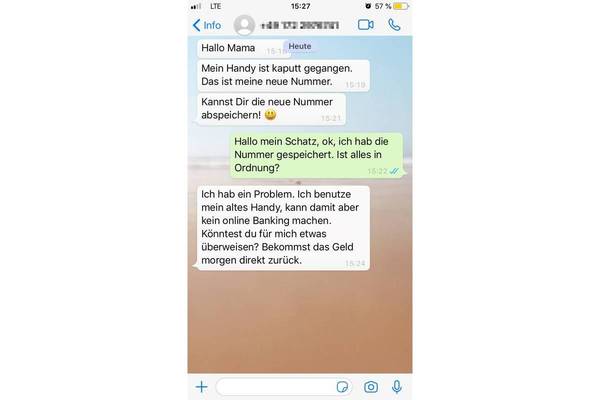The width and height of the screenshot is (600, 400).
Task: Open the contact's profile header
Action: [290, 25]
